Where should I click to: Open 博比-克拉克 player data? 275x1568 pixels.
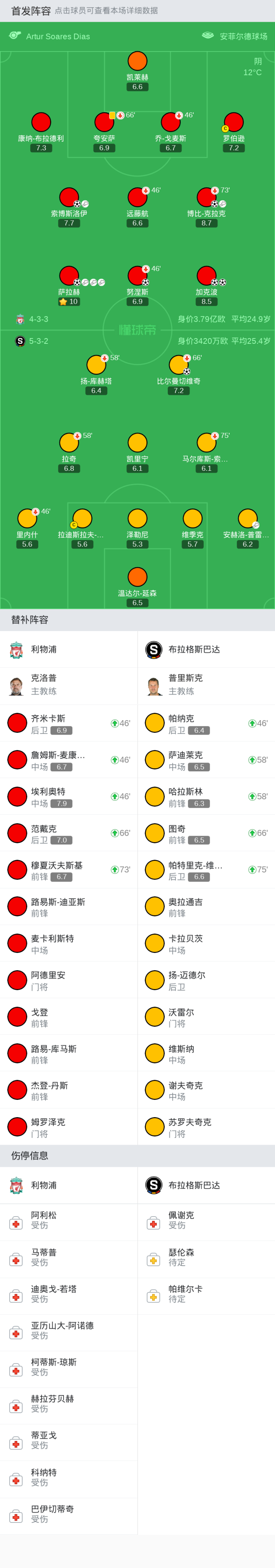[x=206, y=197]
